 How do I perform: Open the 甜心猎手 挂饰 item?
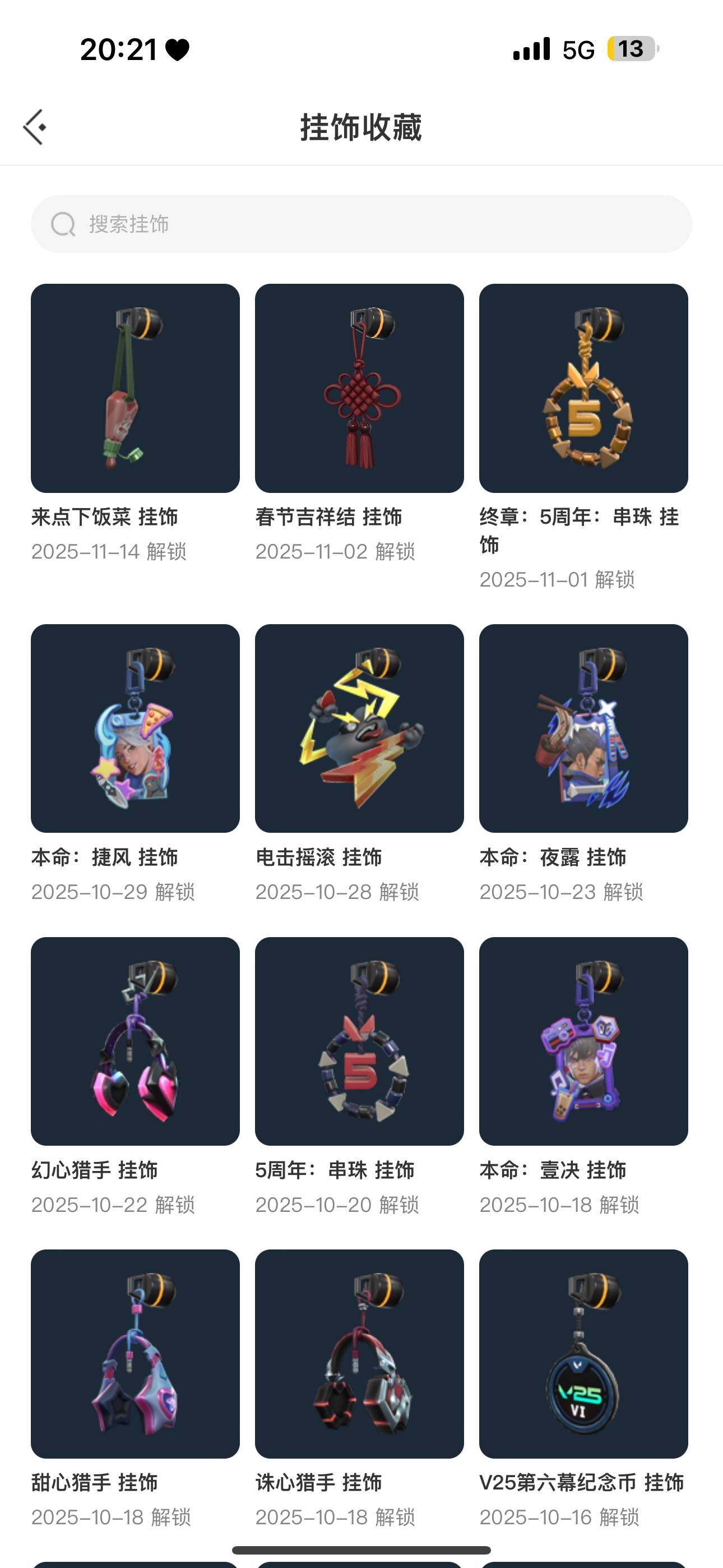(x=135, y=1354)
